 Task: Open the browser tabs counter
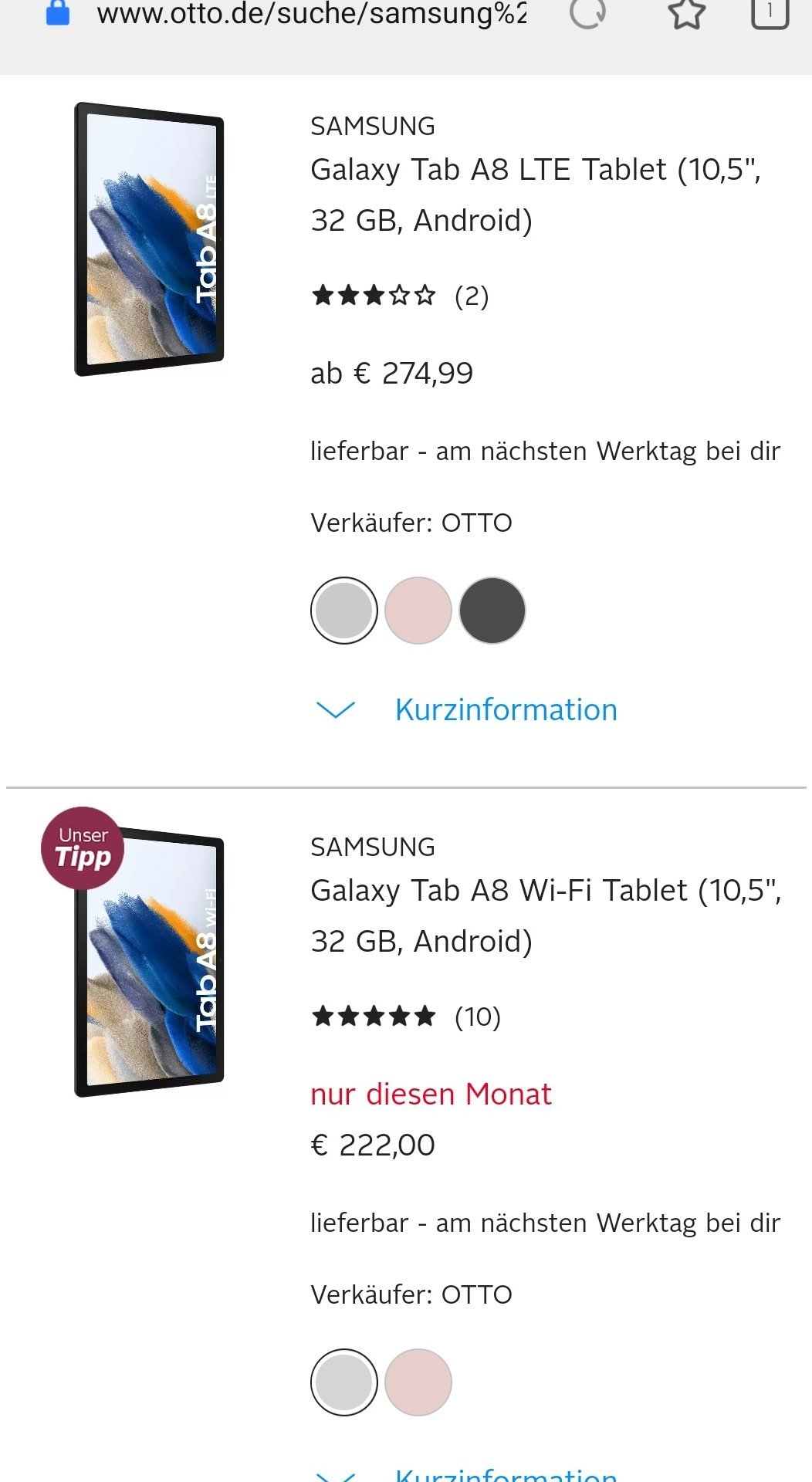coord(770,13)
